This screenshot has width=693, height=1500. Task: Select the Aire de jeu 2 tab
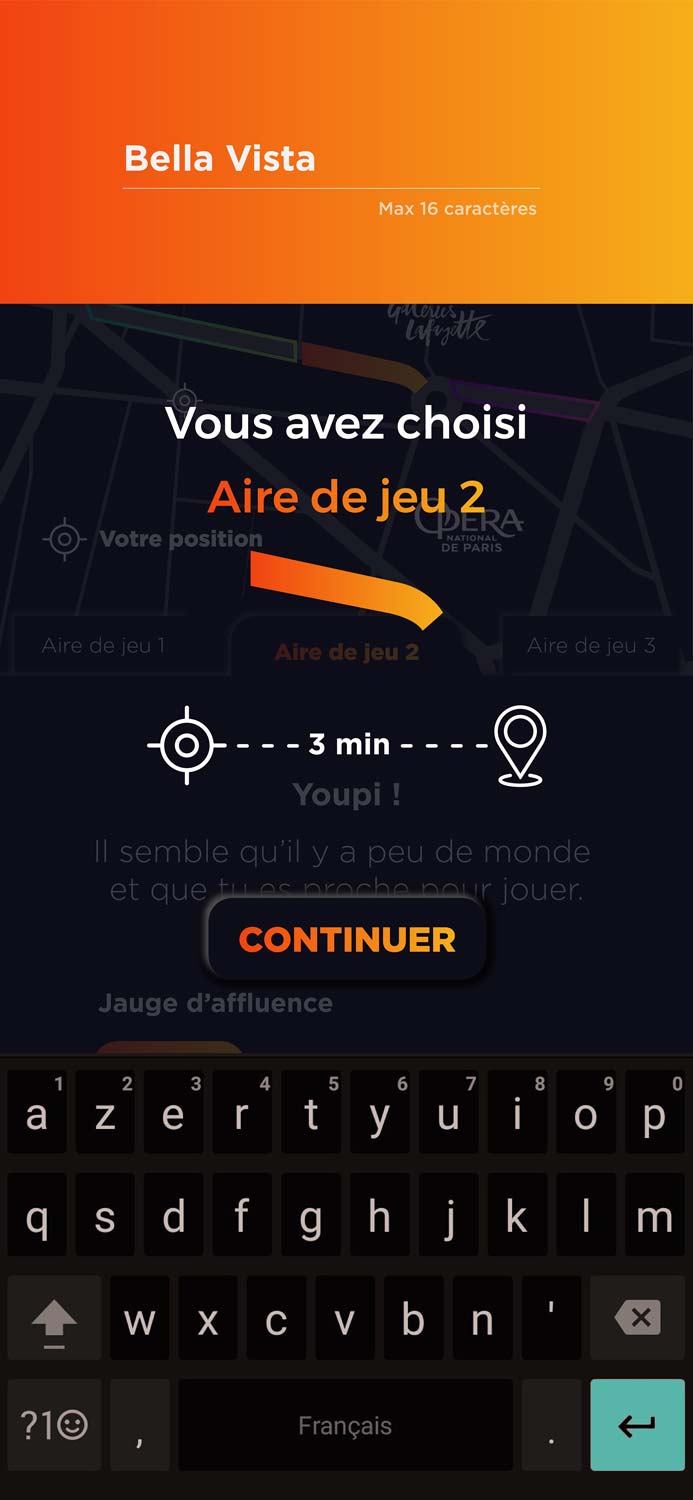click(x=347, y=652)
